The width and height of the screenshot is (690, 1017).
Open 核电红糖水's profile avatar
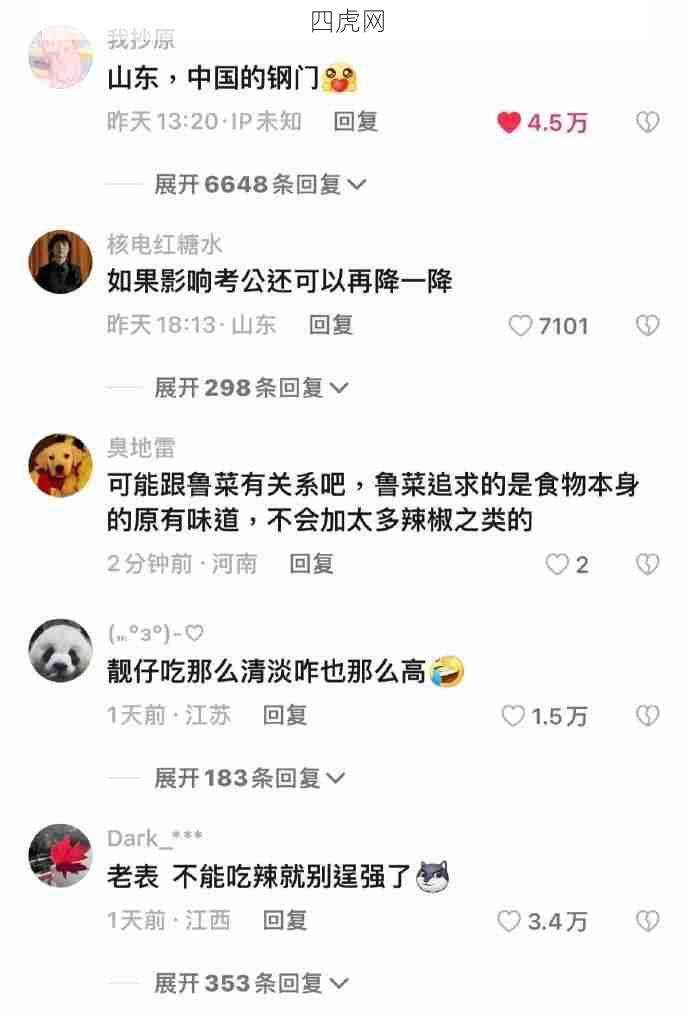(x=61, y=262)
